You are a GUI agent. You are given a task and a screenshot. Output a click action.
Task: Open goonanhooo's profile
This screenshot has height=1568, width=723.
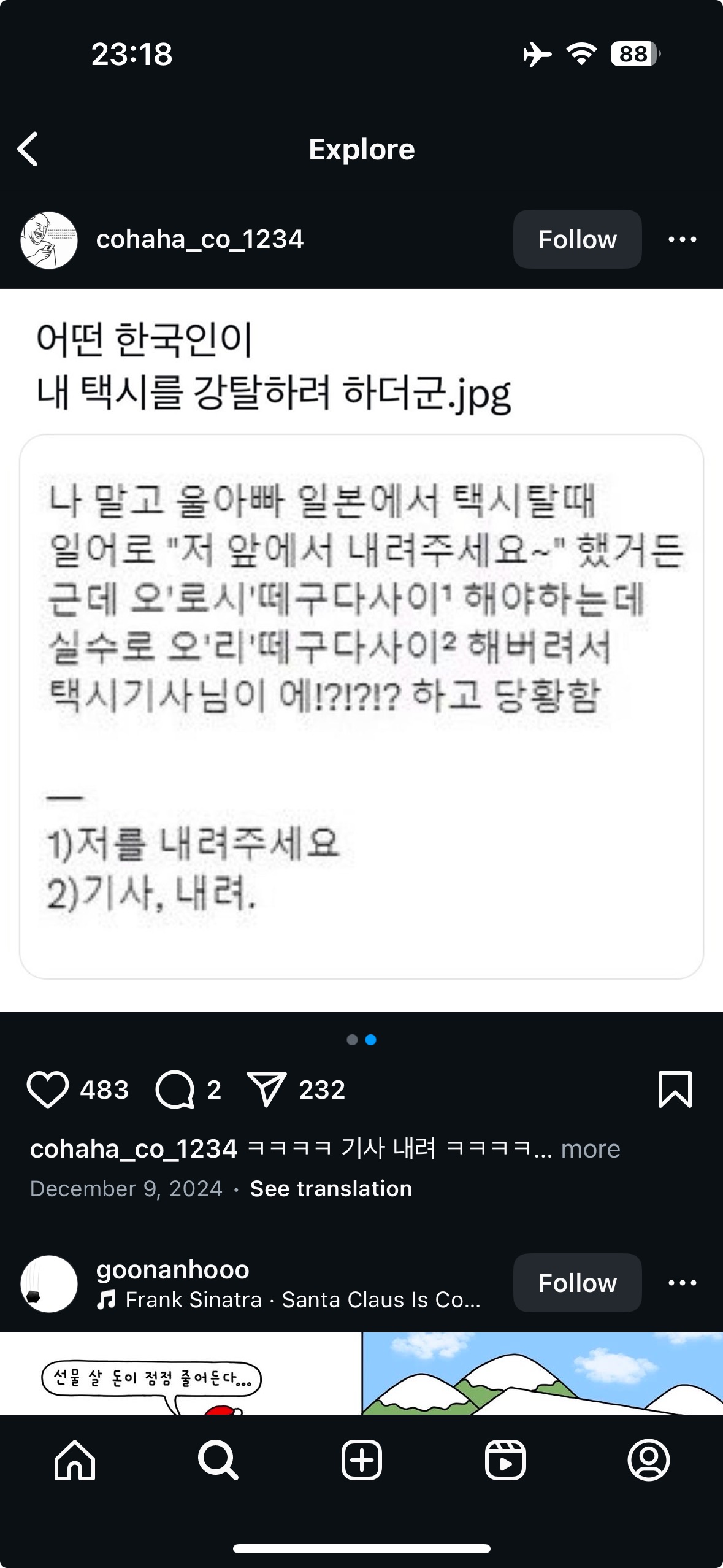pos(172,1269)
